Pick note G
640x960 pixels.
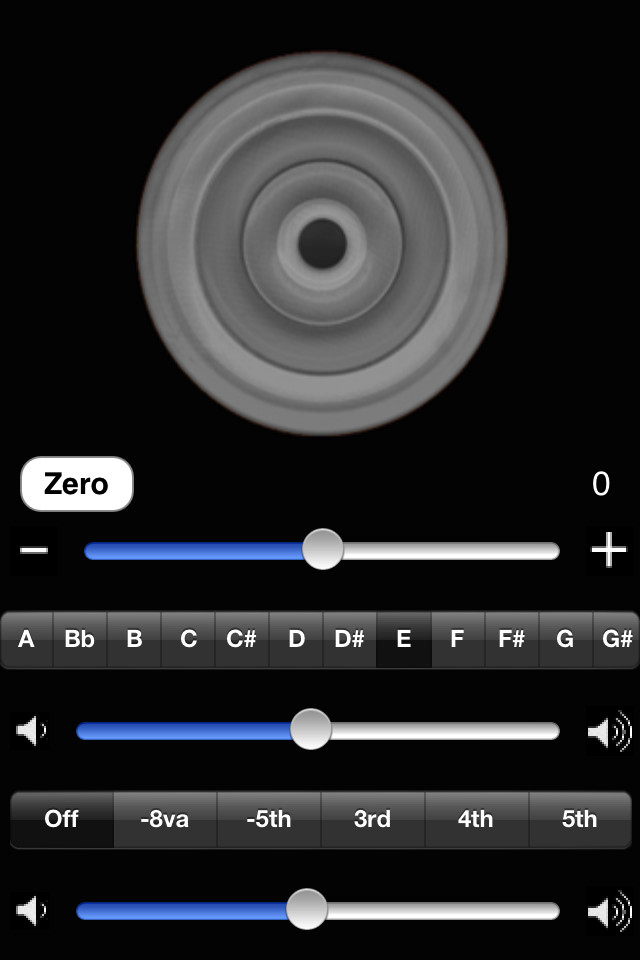pos(565,640)
